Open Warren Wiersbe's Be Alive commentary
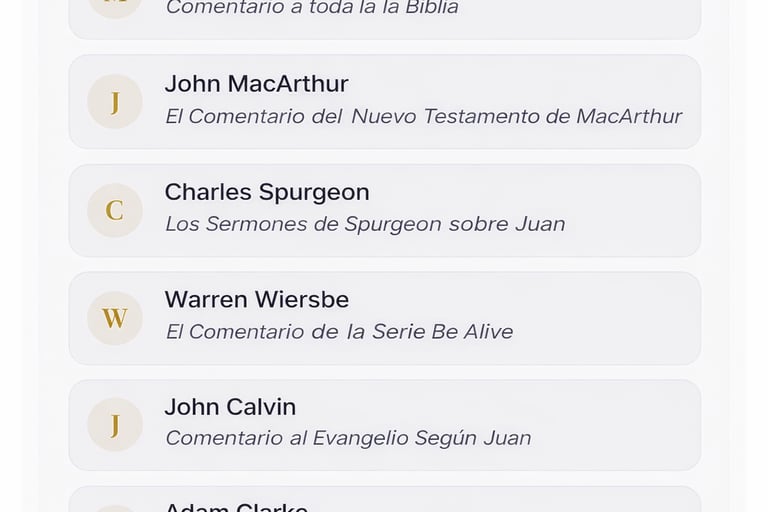 pyautogui.click(x=384, y=317)
